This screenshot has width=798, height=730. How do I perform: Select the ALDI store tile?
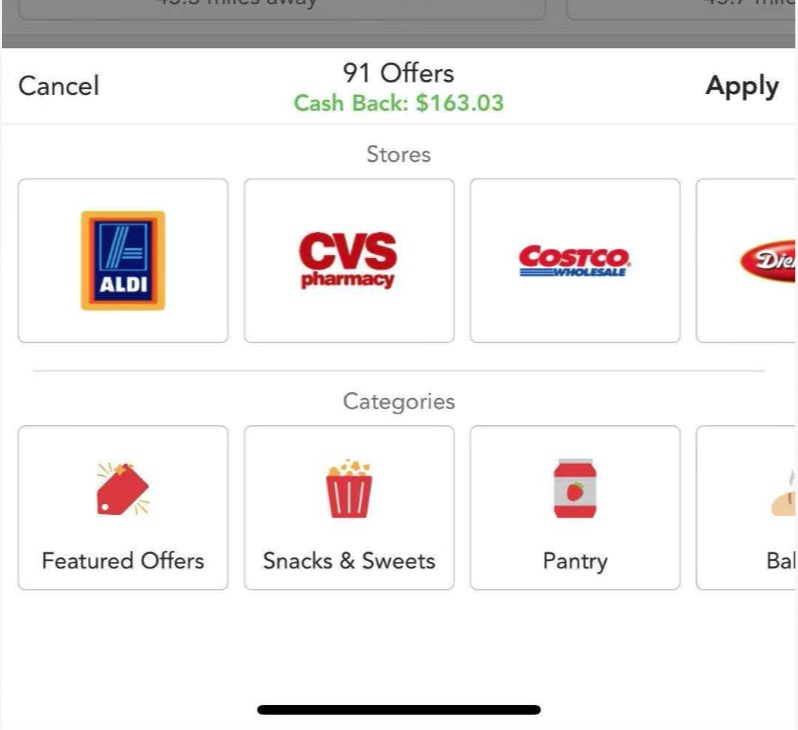123,261
